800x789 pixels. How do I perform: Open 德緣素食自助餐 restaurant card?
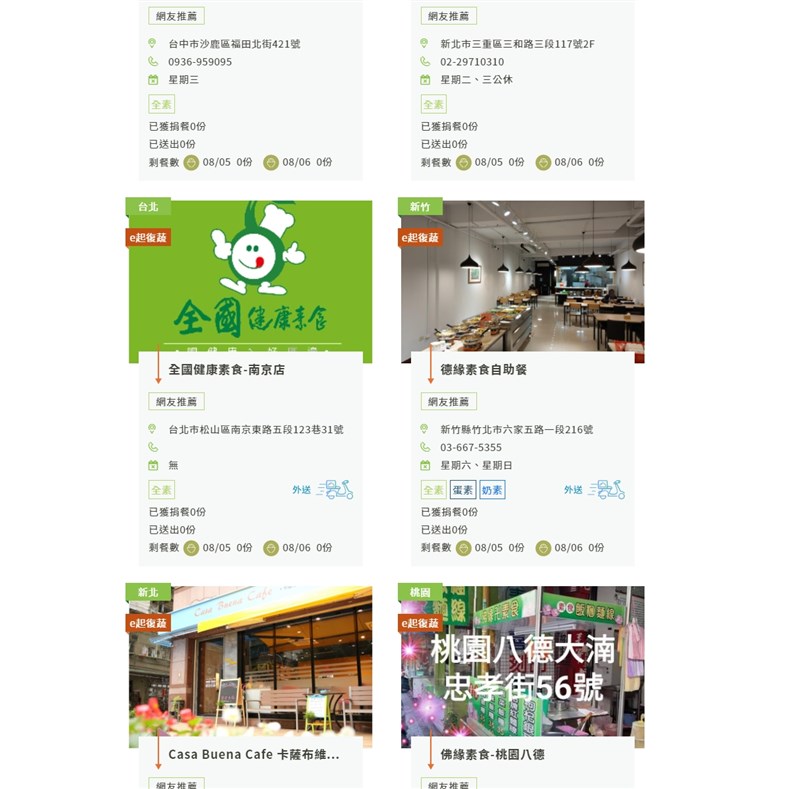(x=522, y=281)
